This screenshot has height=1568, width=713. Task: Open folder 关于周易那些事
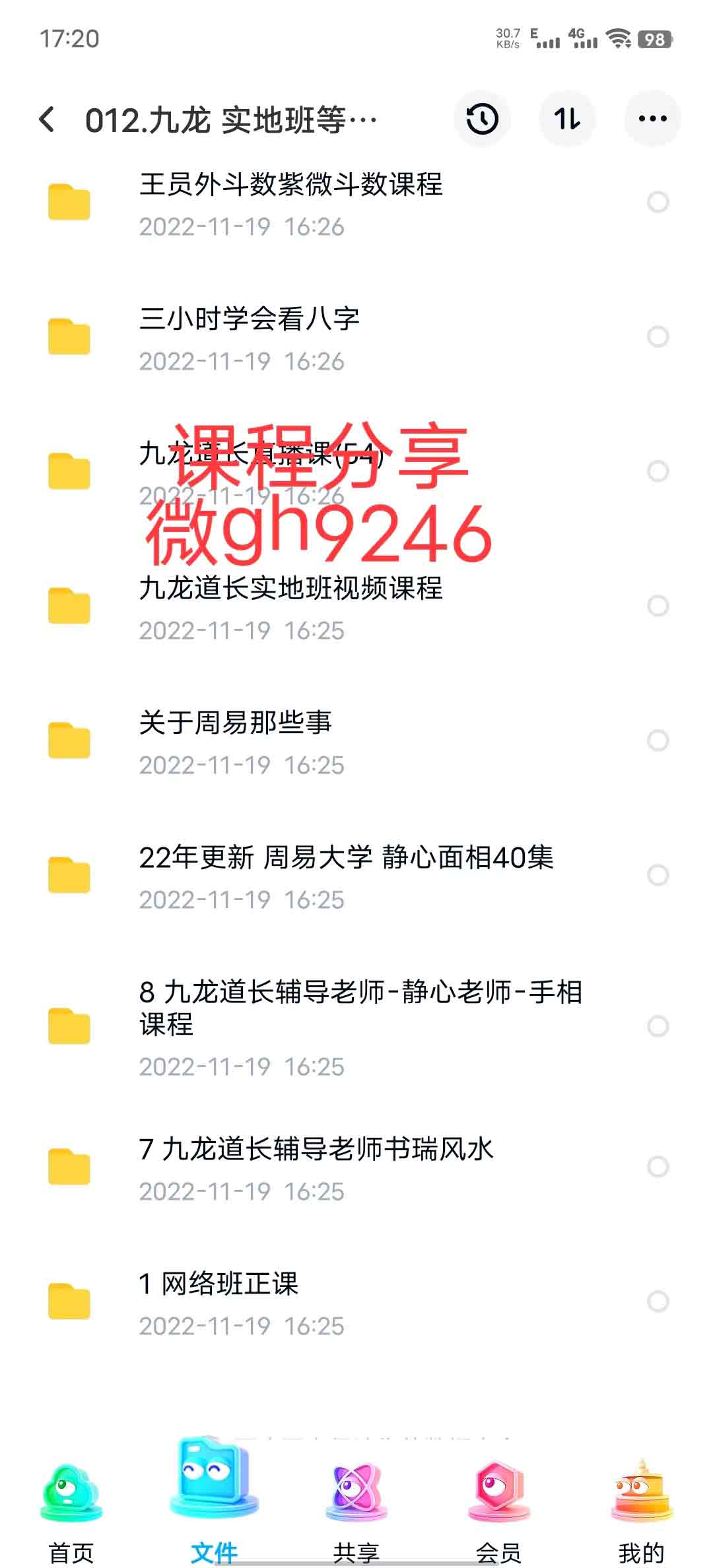[356, 741]
